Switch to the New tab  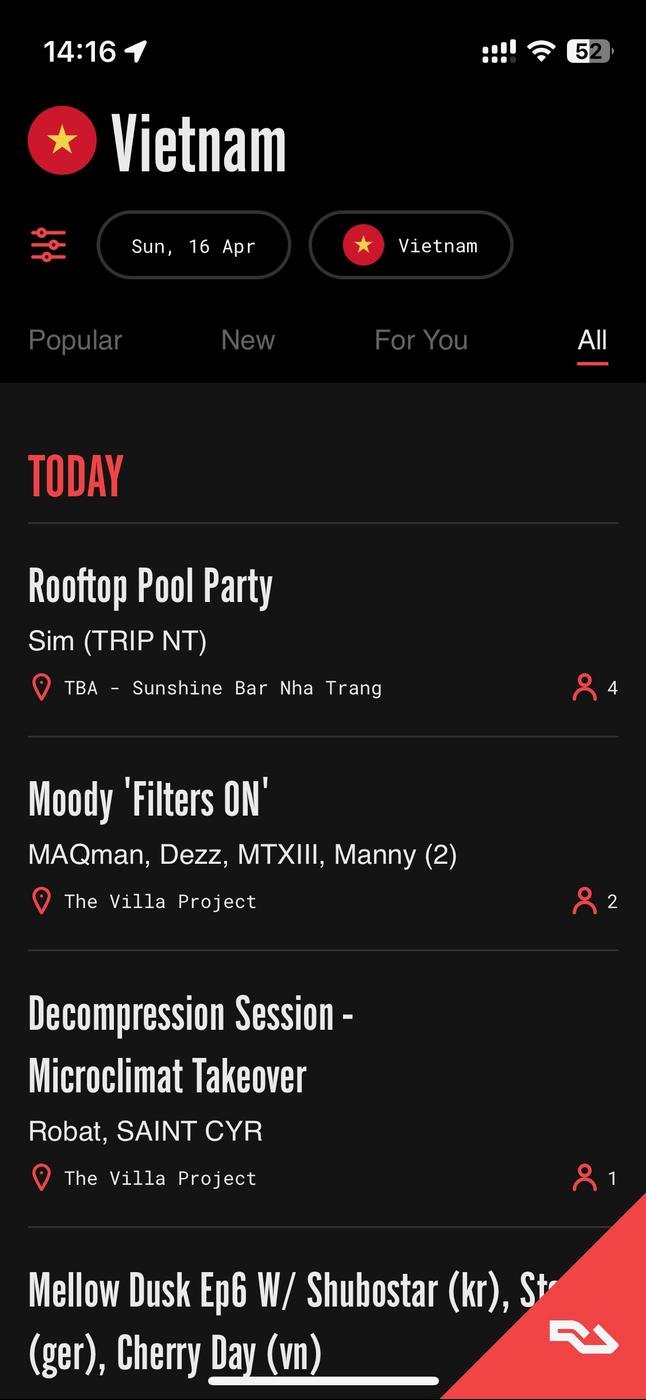coord(248,340)
